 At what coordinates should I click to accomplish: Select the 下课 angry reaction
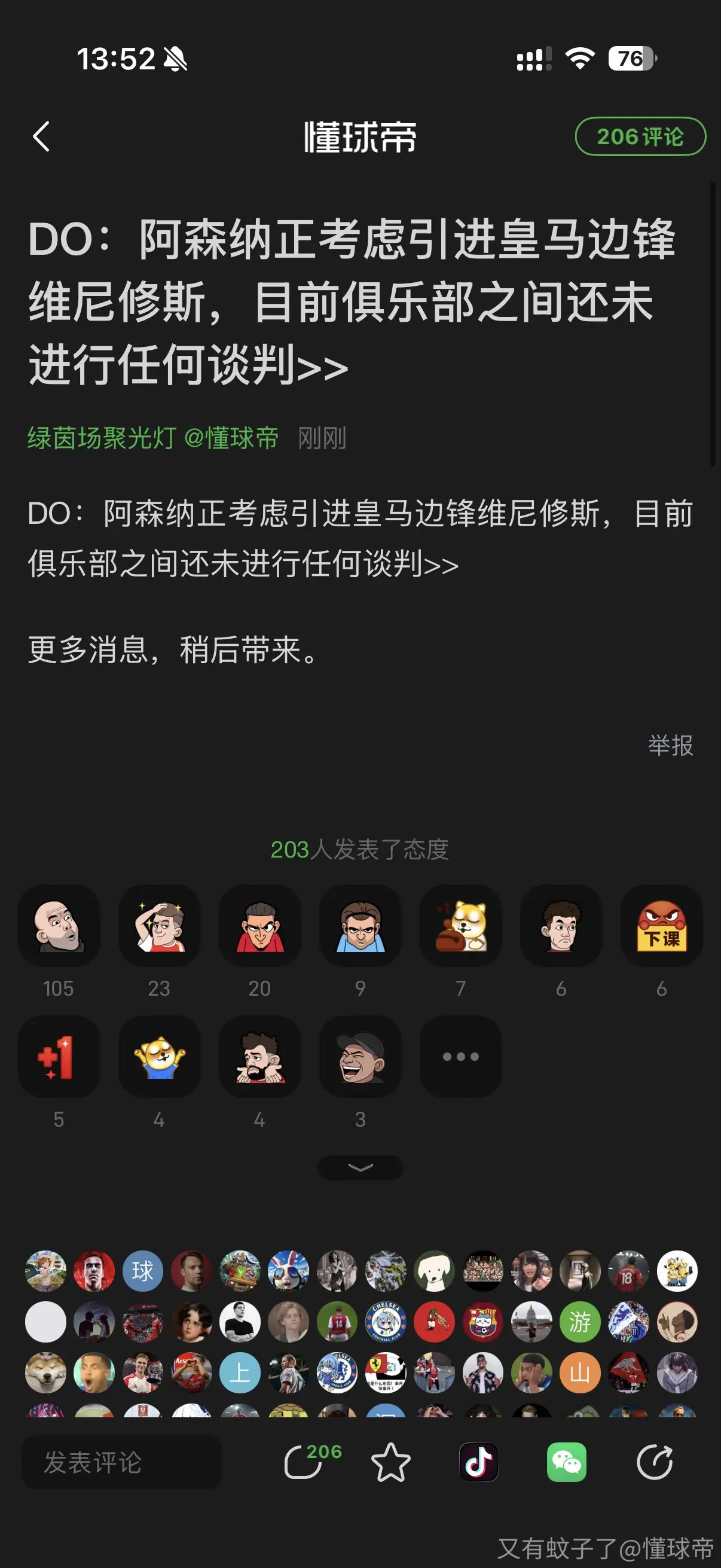click(661, 925)
